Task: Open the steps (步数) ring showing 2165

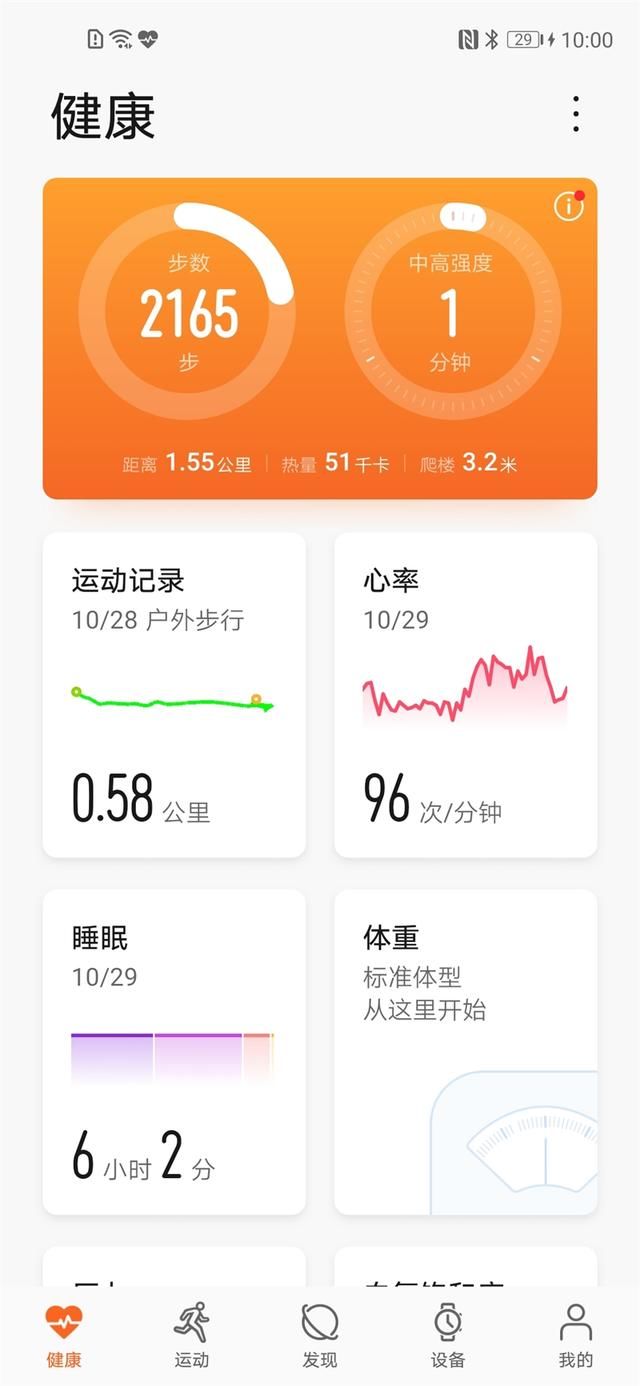Action: coord(187,312)
